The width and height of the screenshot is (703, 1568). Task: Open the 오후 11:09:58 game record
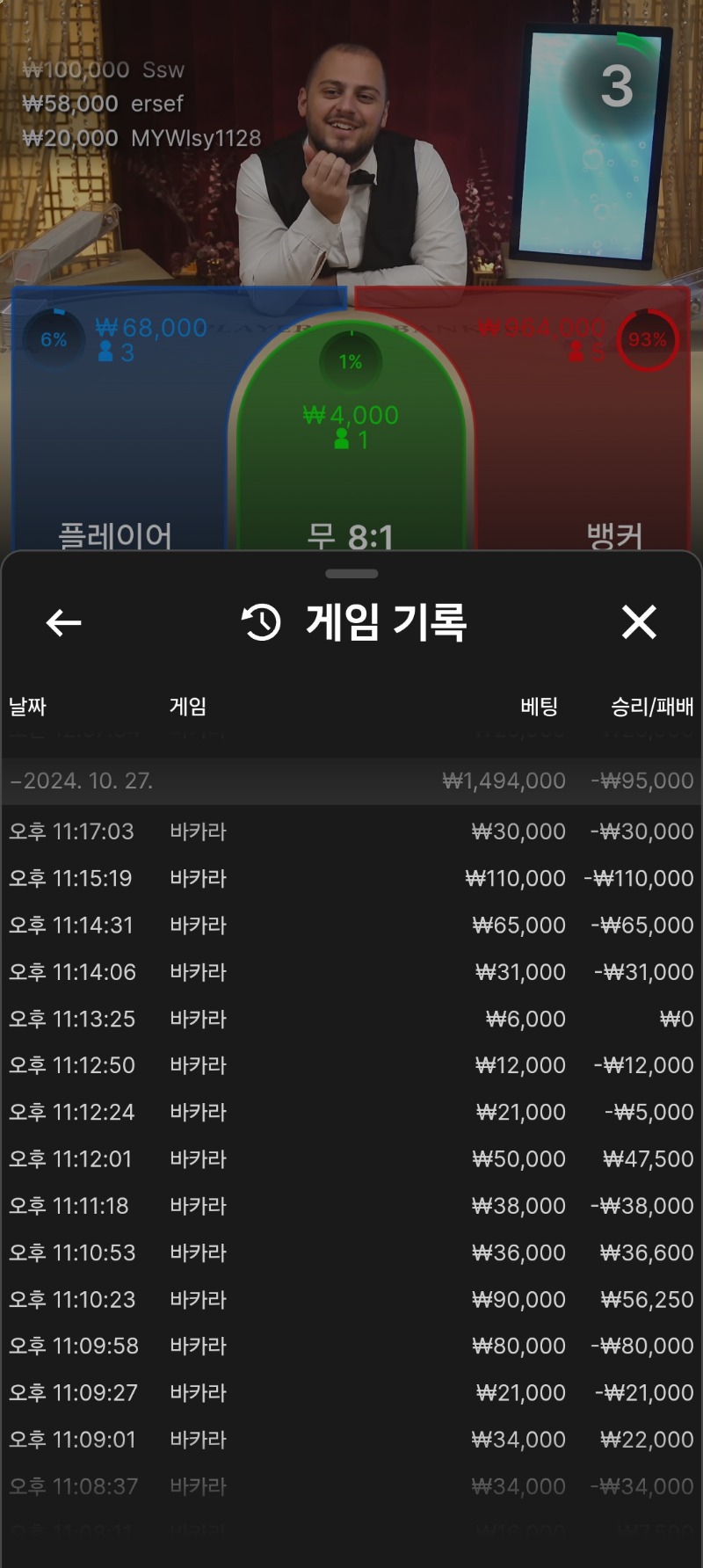coord(351,1346)
